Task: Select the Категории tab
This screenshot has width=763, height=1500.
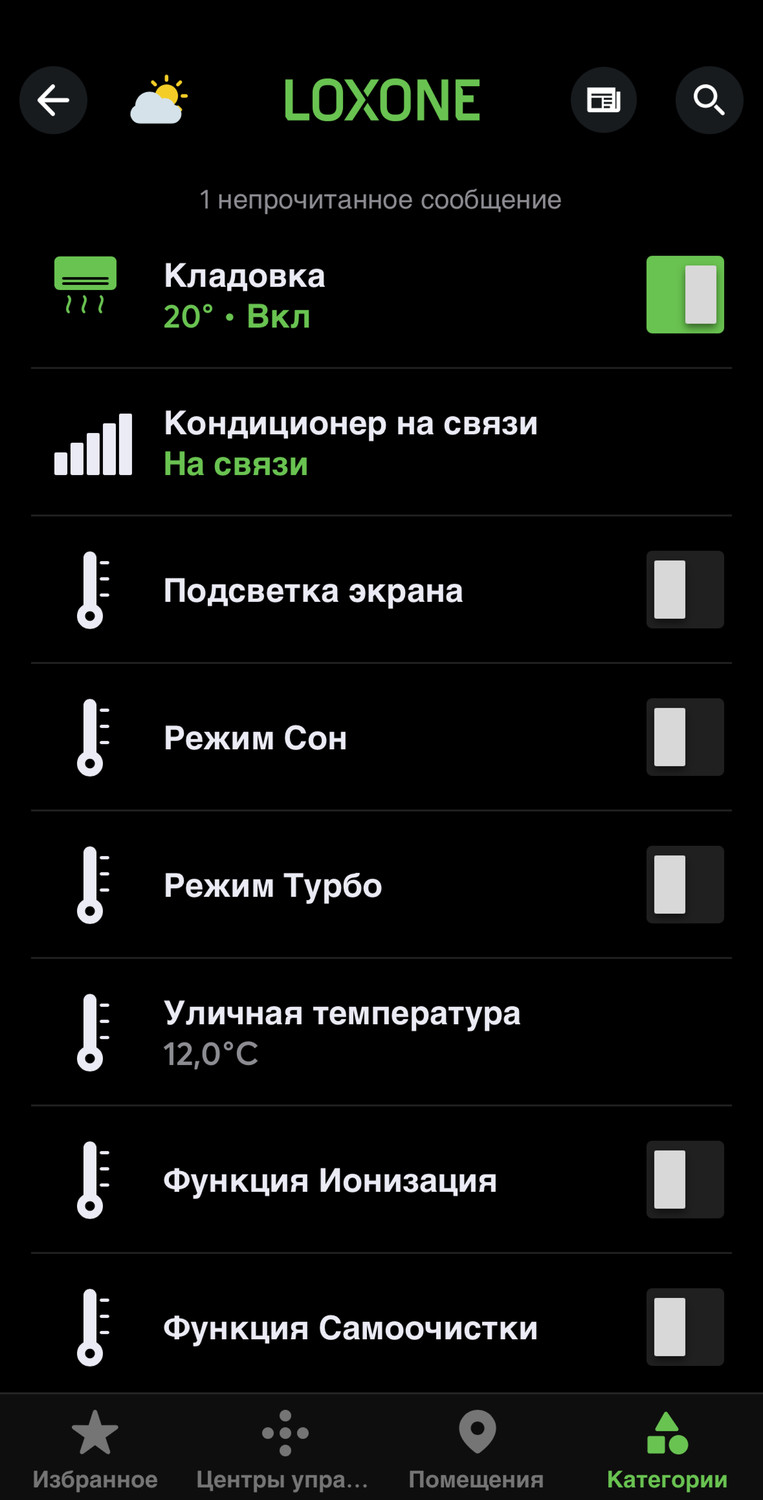Action: coord(667,1450)
